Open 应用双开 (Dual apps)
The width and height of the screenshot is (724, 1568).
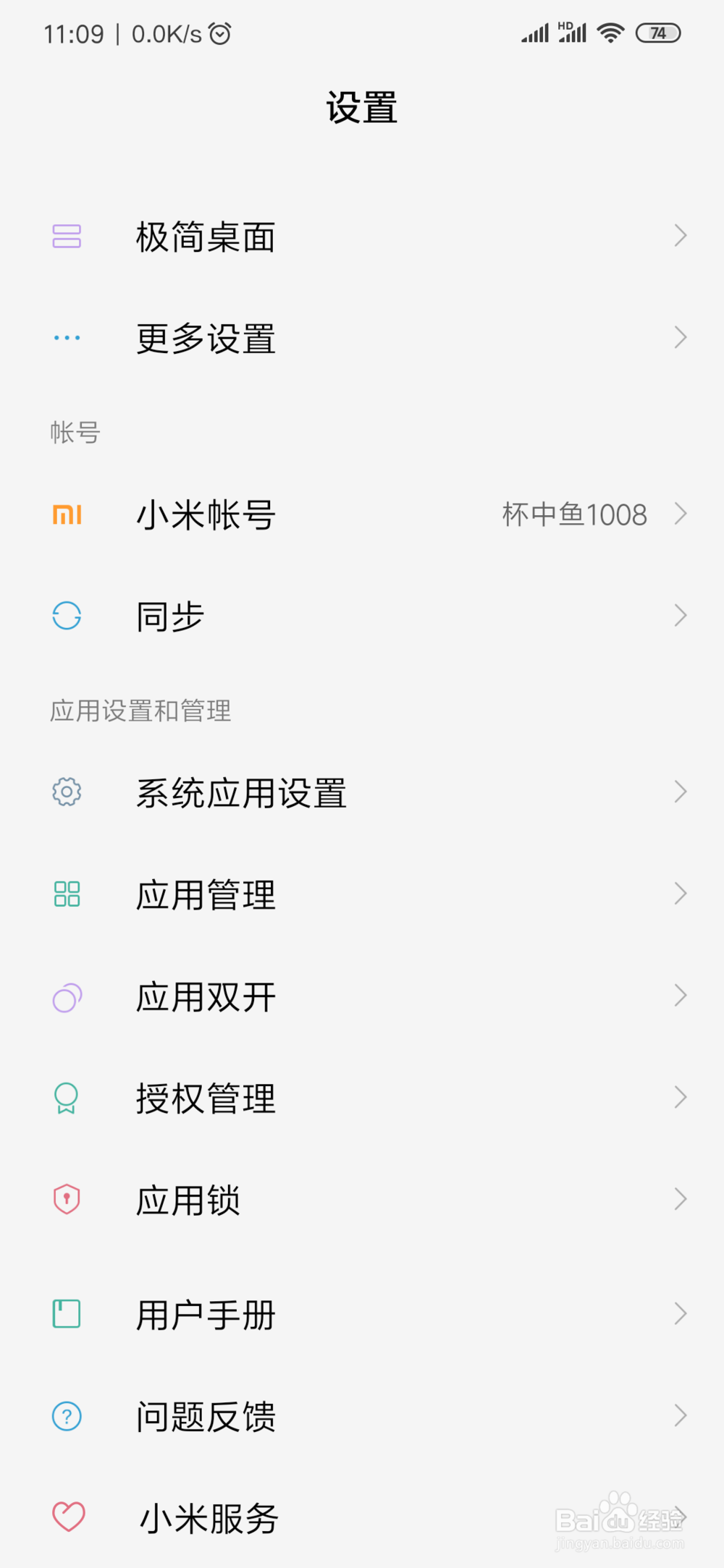[206, 996]
